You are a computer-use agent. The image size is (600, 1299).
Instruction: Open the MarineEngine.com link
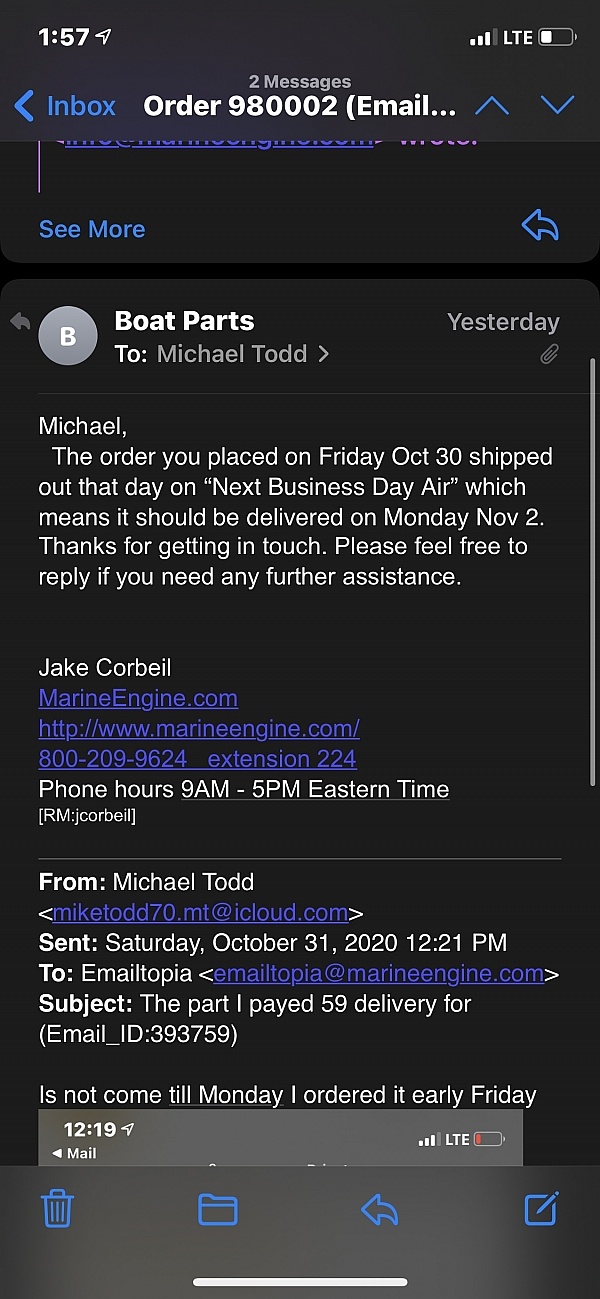(x=138, y=698)
